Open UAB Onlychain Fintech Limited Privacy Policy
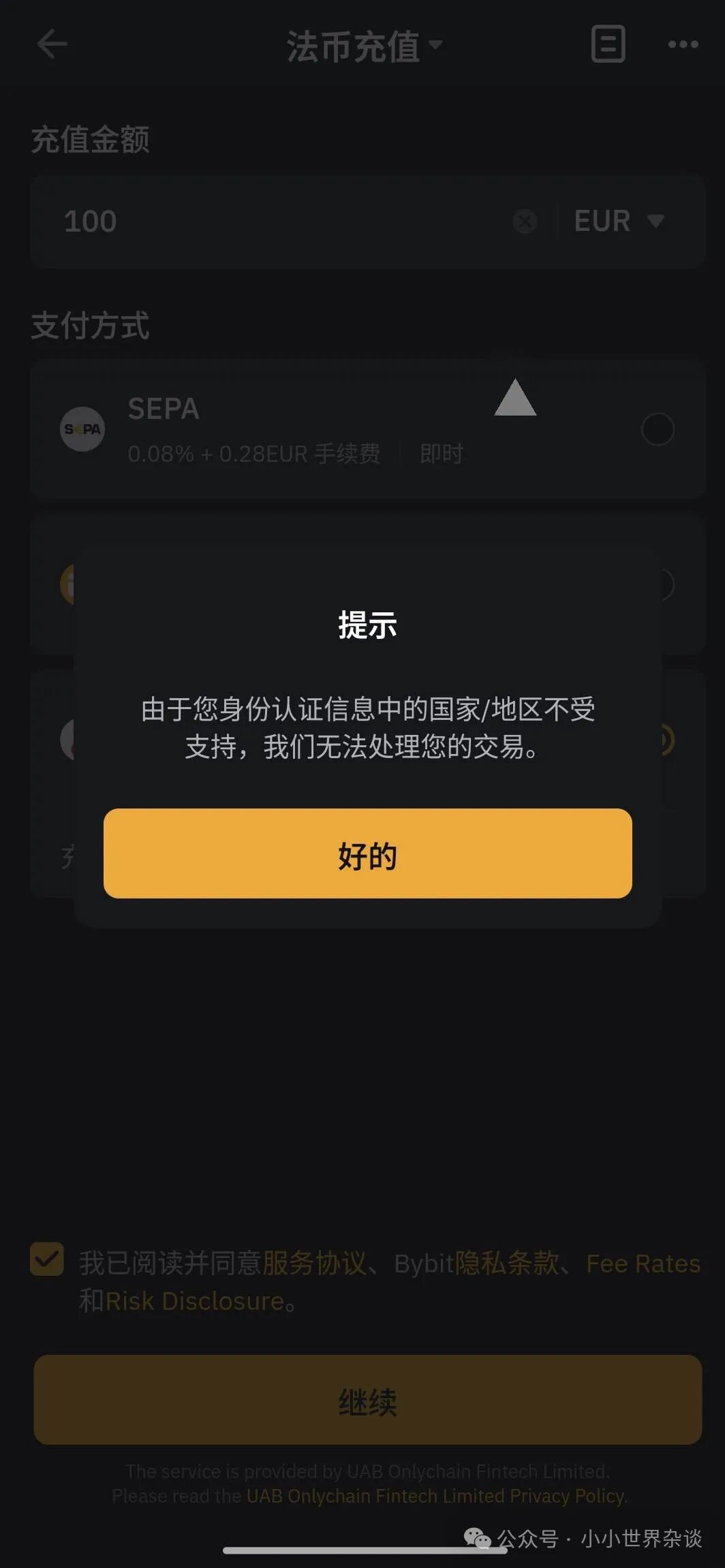The image size is (725, 1568). pos(435,1496)
